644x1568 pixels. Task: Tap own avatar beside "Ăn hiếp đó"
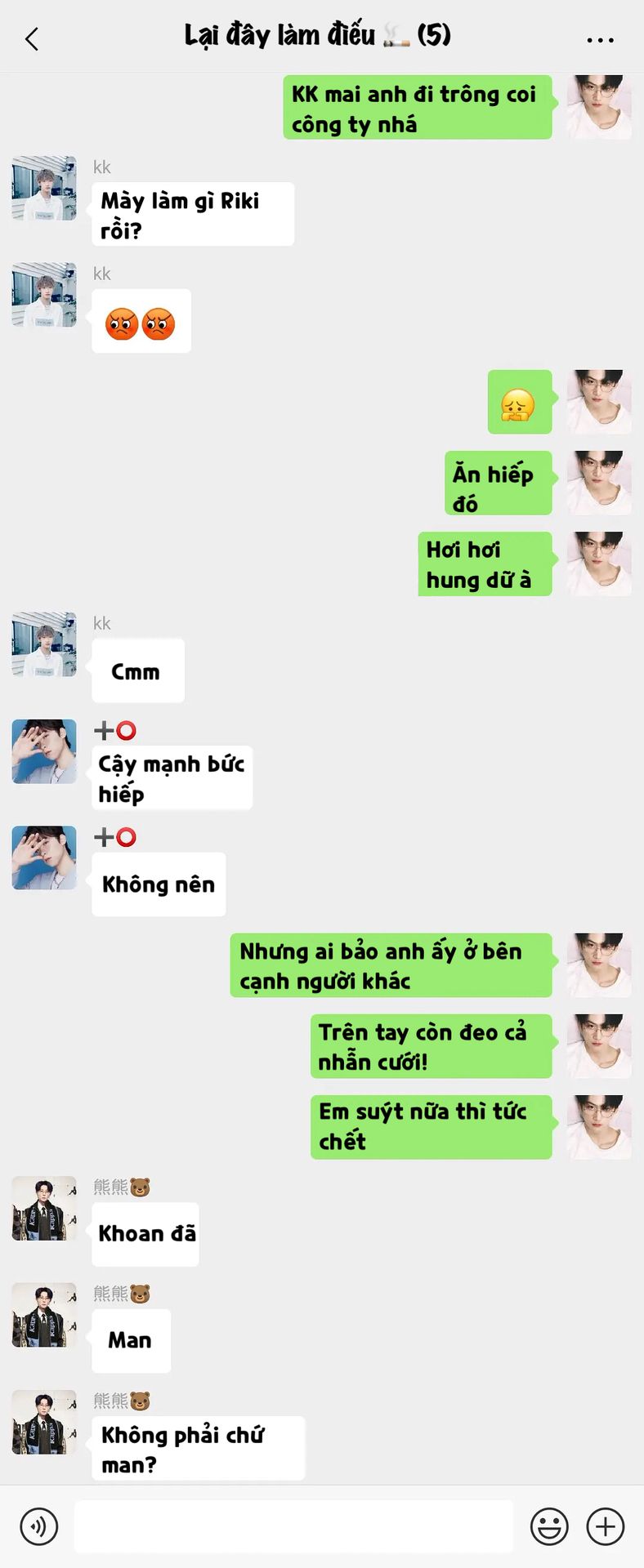(599, 483)
